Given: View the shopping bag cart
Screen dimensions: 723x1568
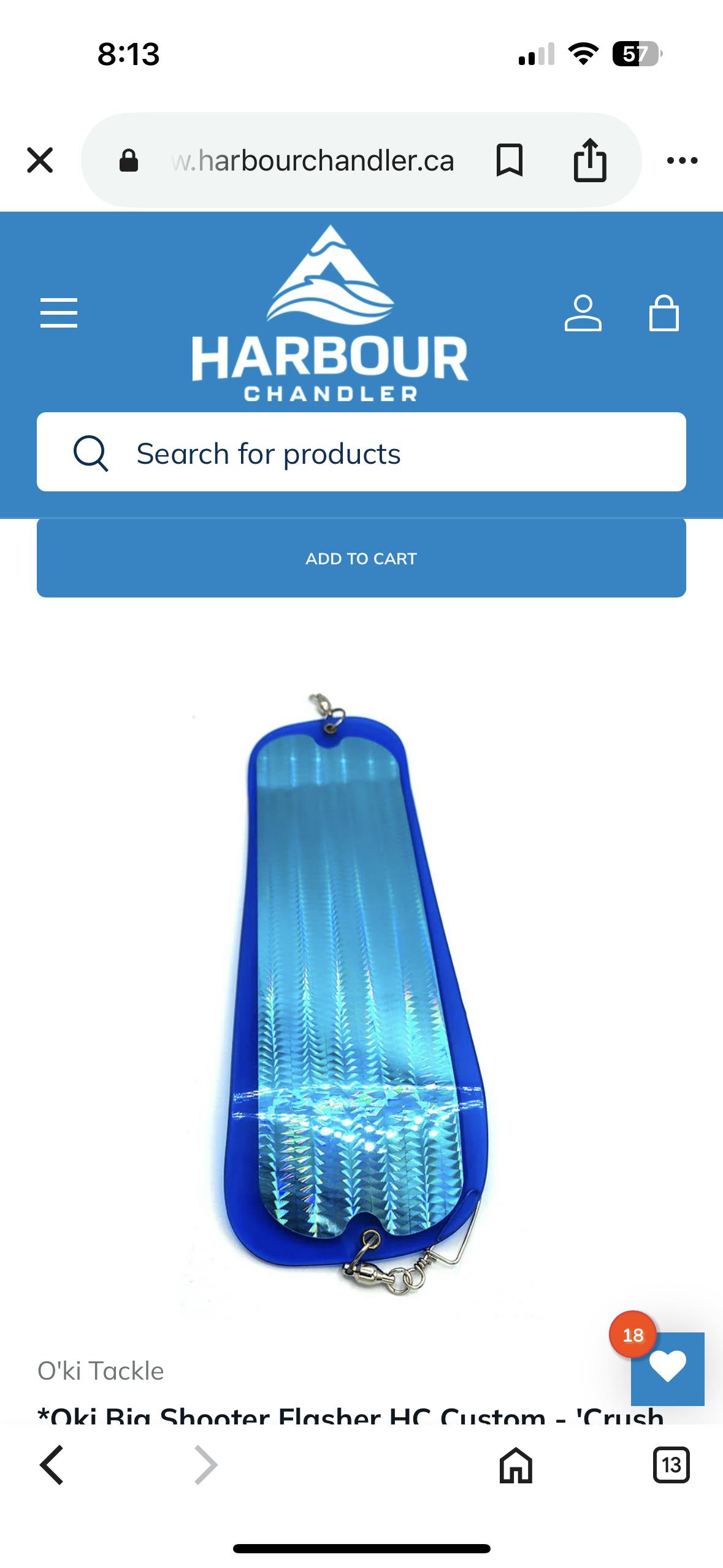Looking at the screenshot, I should coord(664,313).
